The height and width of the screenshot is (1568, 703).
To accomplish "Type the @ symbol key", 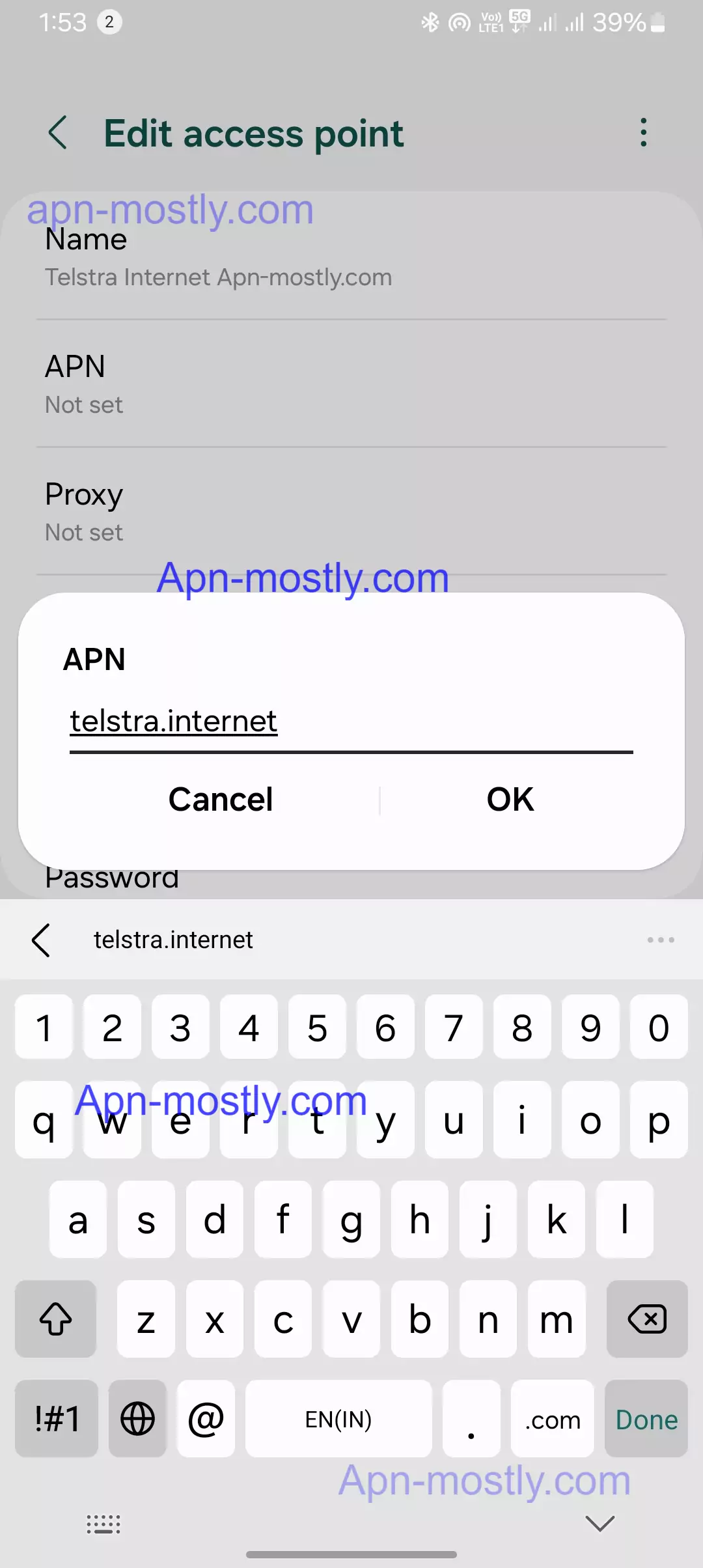I will [x=206, y=1420].
